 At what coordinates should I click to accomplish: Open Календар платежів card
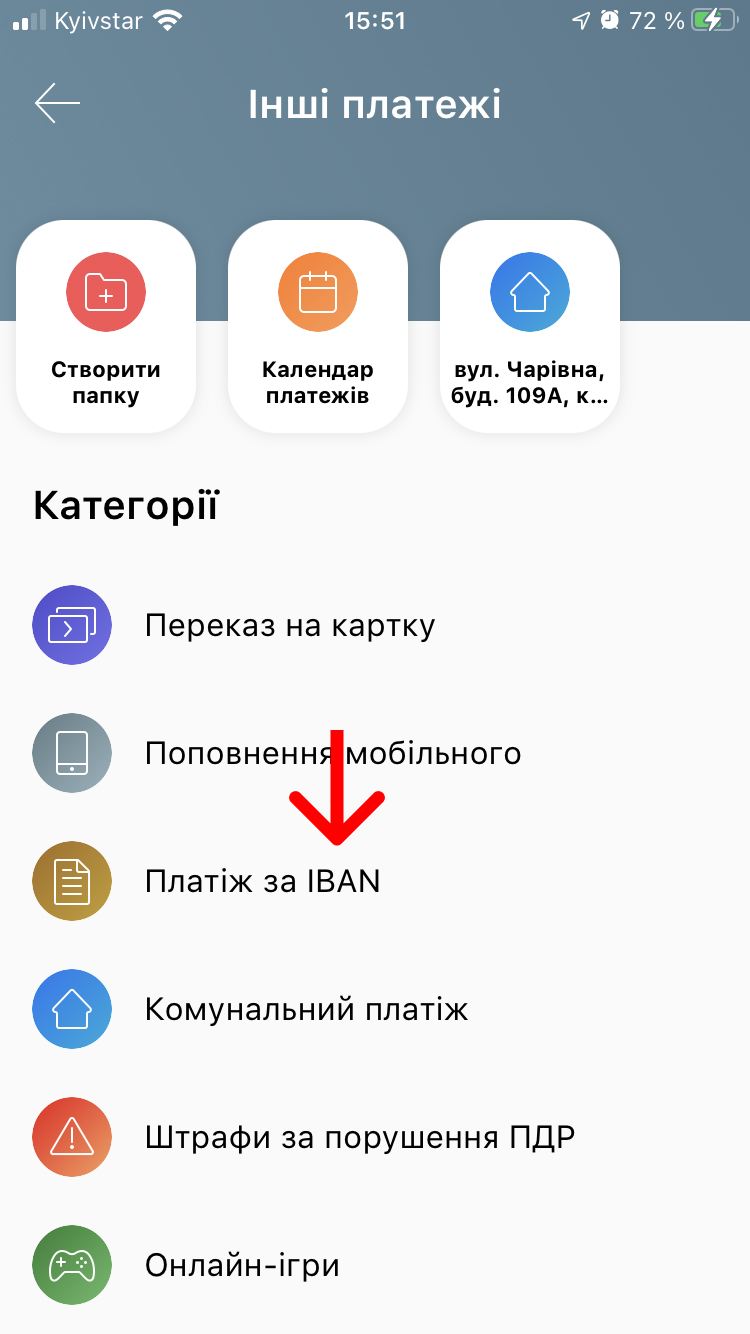(318, 327)
